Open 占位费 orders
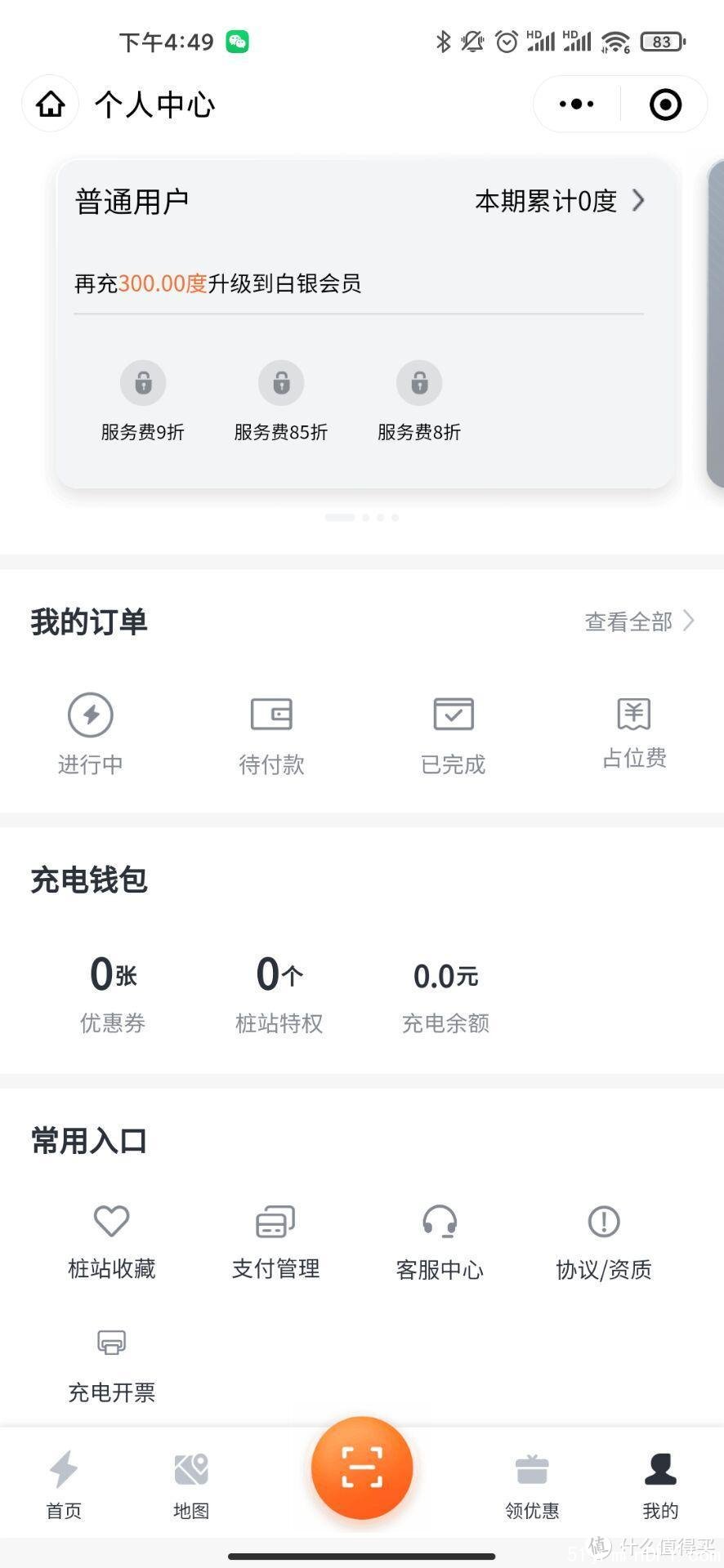Viewport: 724px width, 1568px height. [634, 732]
